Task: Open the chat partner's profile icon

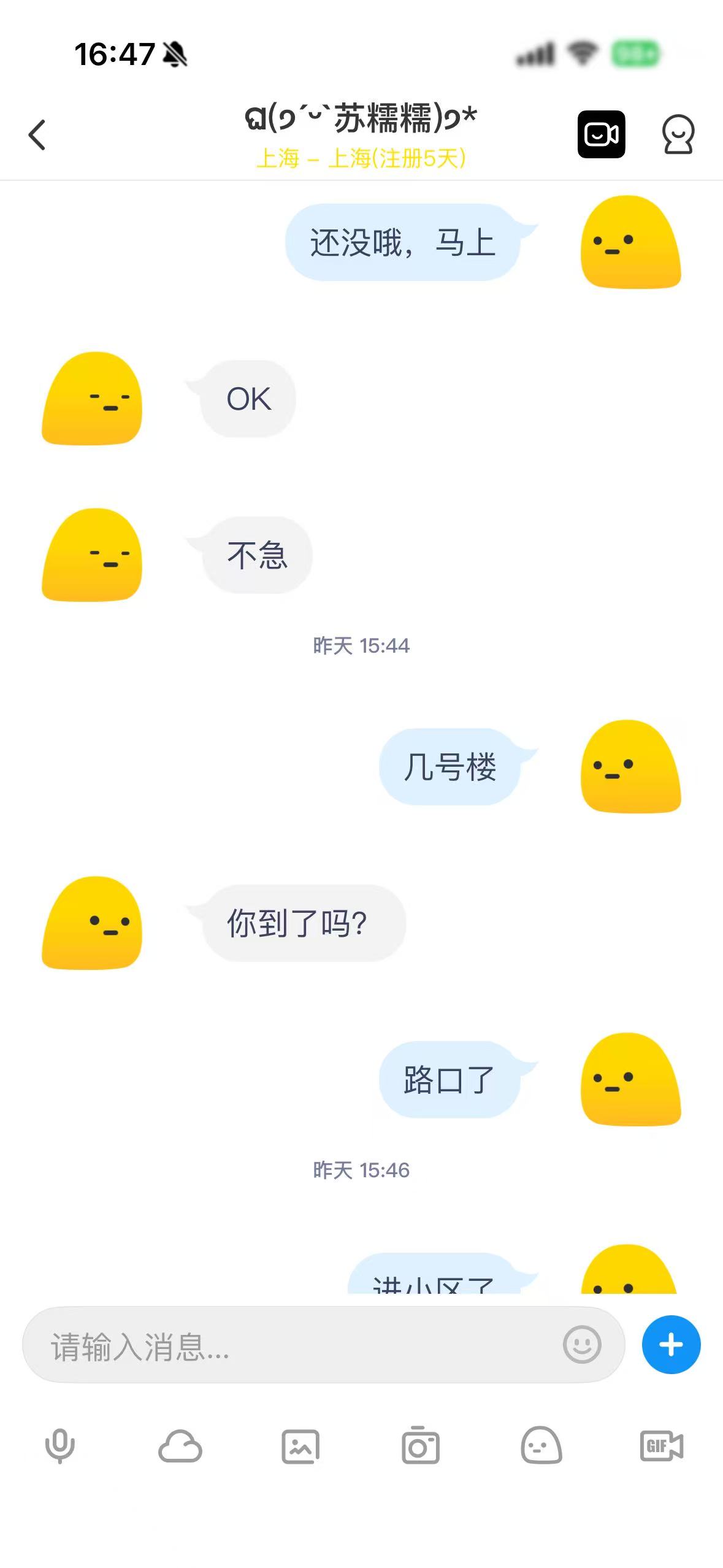Action: (678, 134)
